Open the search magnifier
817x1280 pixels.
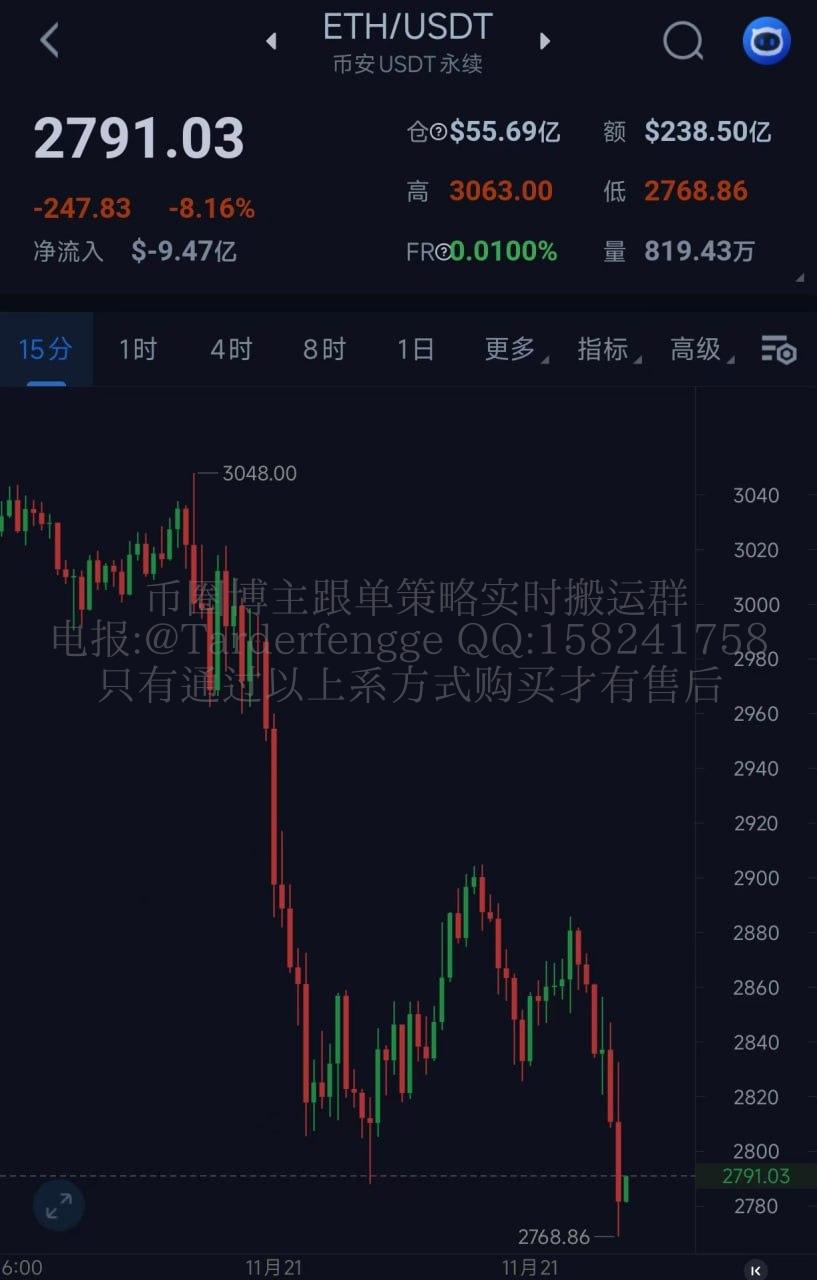click(x=683, y=41)
